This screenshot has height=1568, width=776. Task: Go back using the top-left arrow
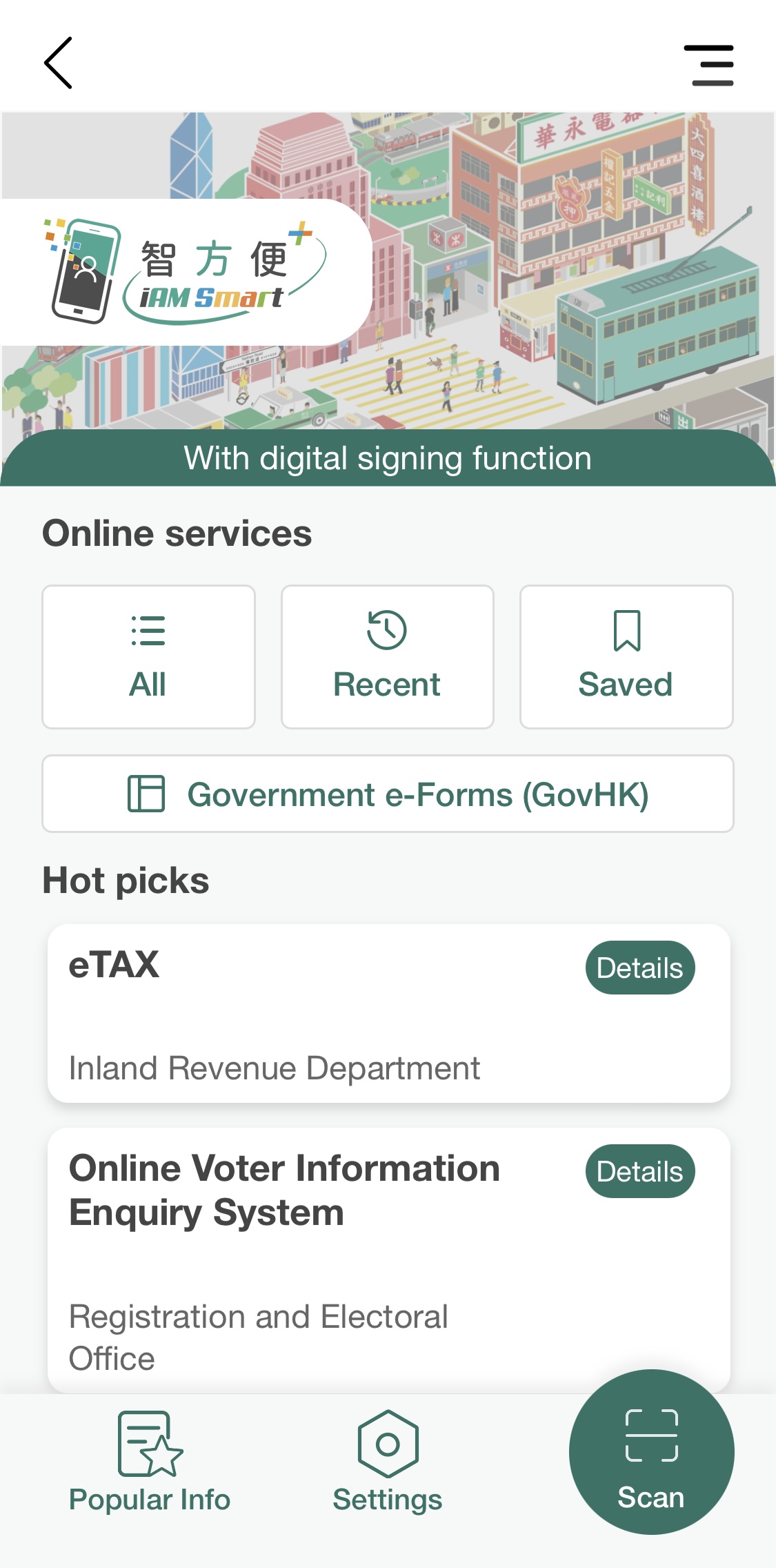coord(59,63)
